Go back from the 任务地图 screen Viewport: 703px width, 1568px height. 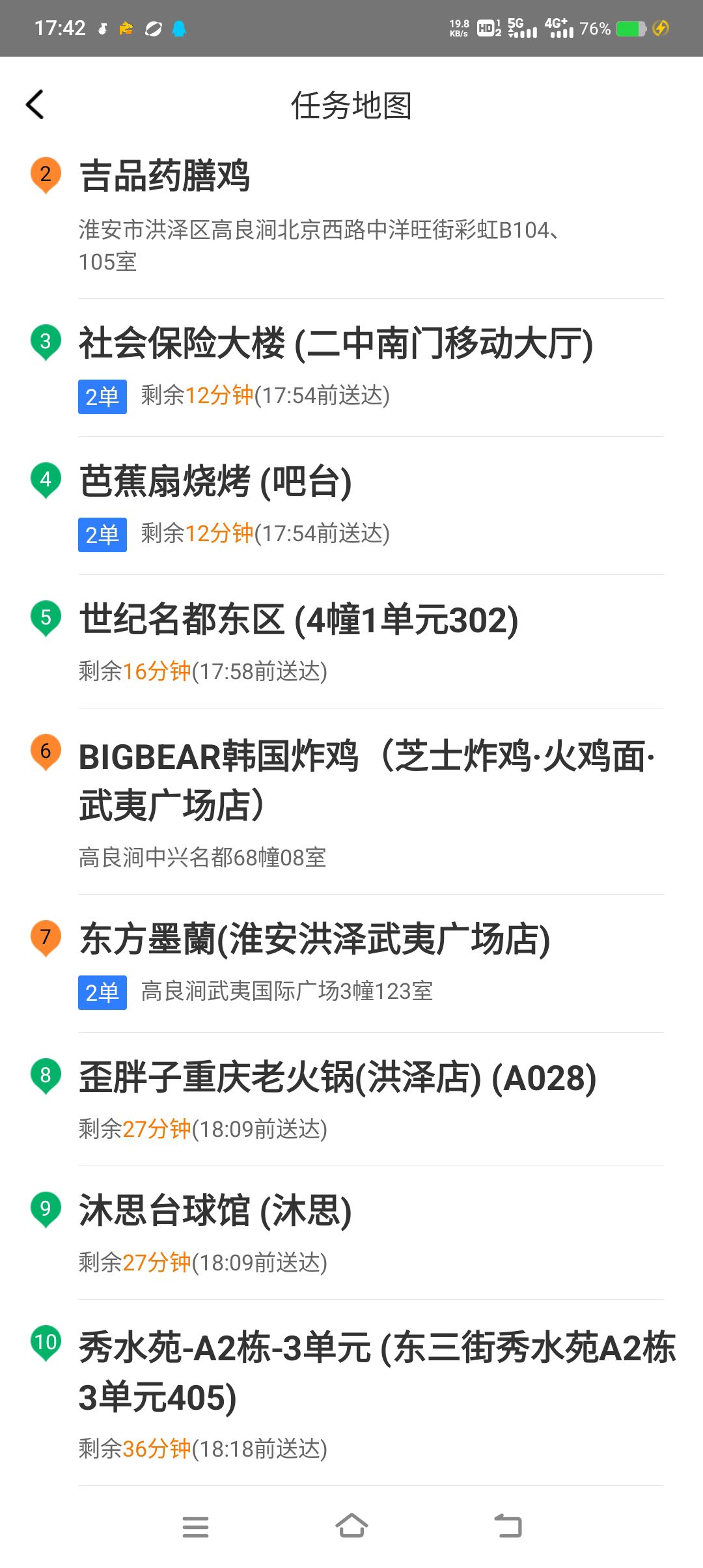pos(35,105)
